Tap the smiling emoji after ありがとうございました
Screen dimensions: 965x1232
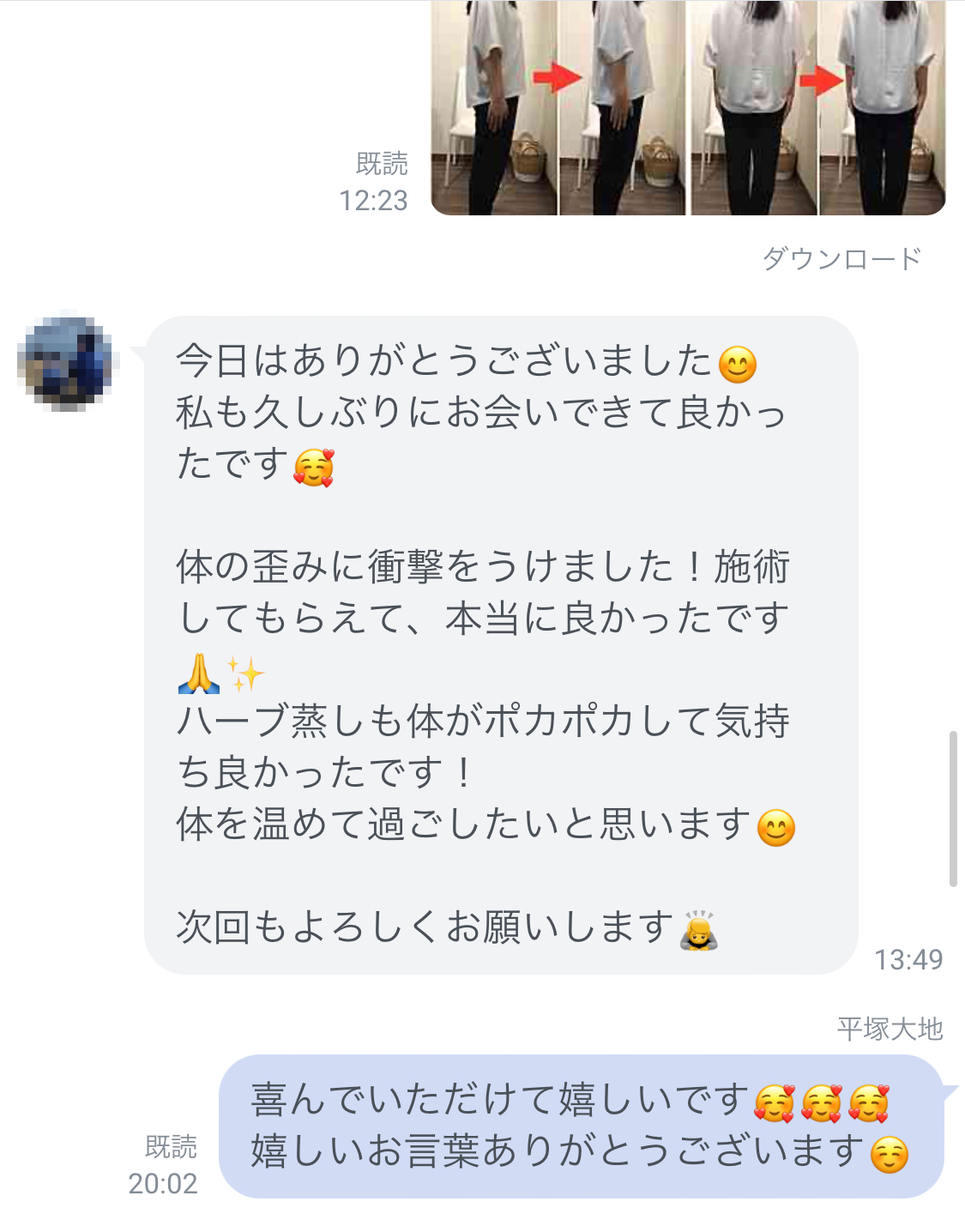coord(738,364)
